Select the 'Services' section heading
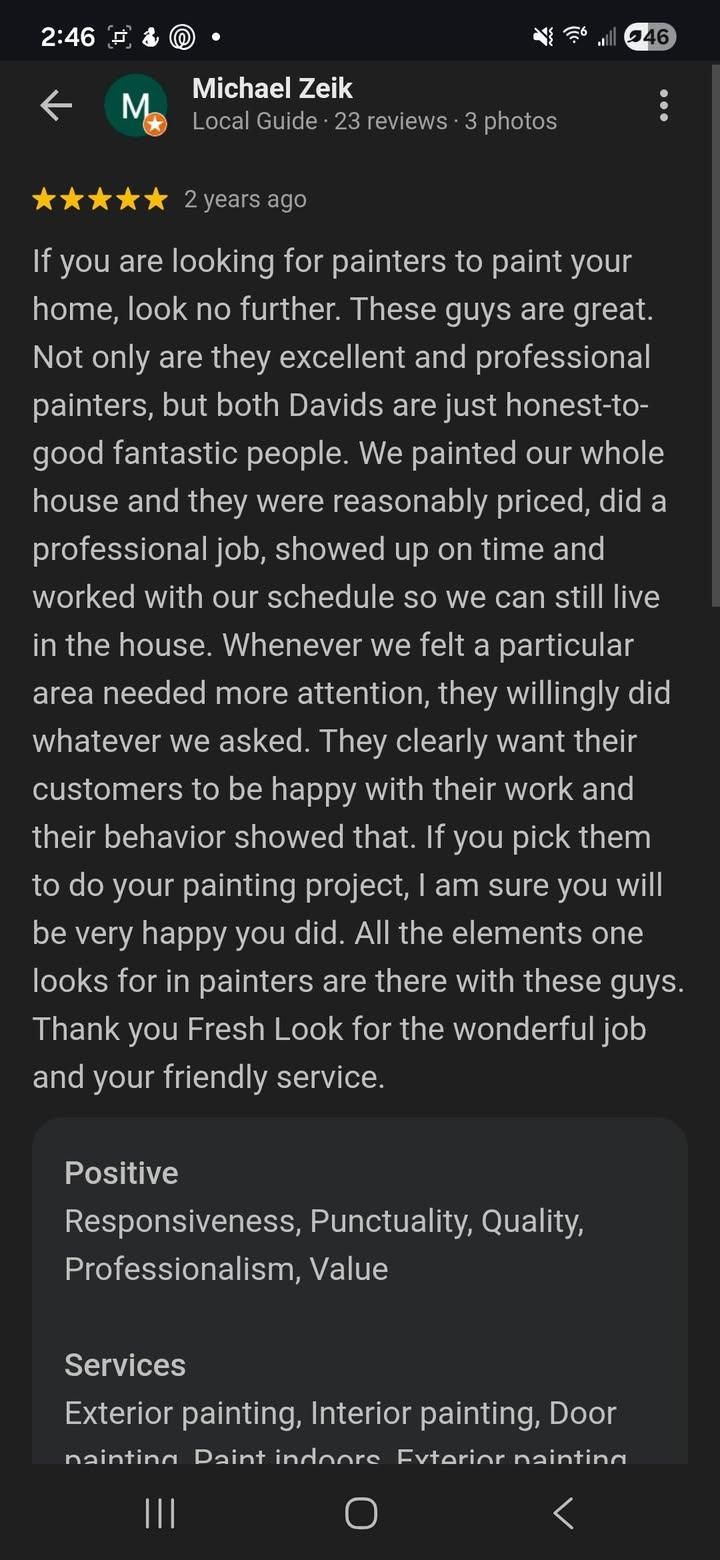Viewport: 720px width, 1560px height. [x=124, y=1364]
